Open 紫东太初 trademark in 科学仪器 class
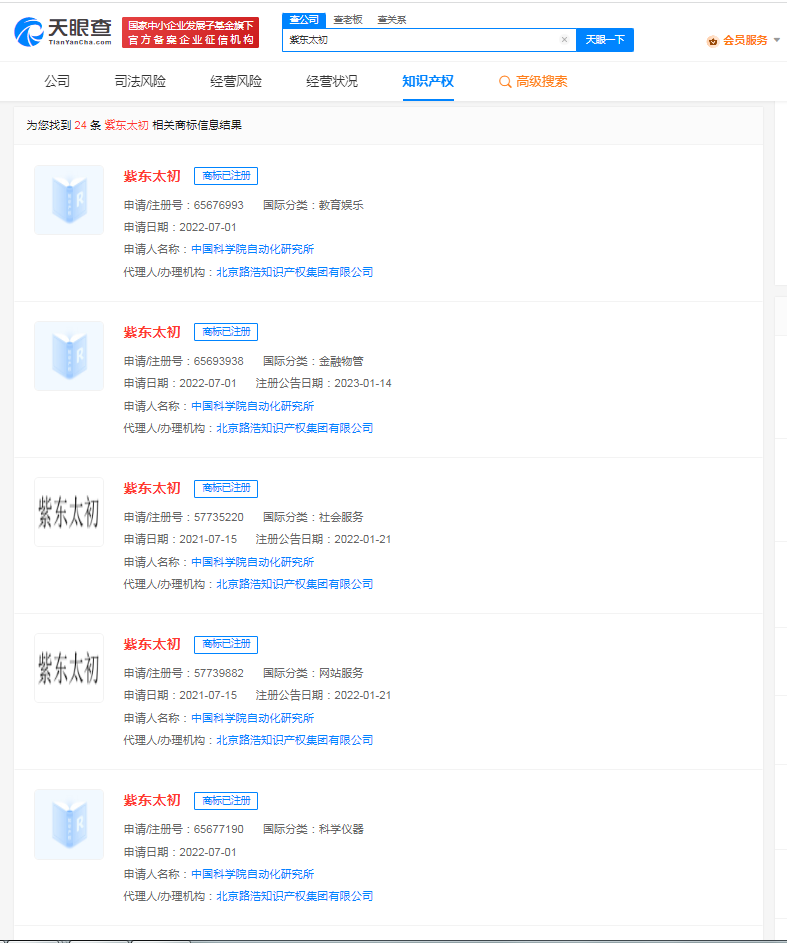 pos(152,800)
